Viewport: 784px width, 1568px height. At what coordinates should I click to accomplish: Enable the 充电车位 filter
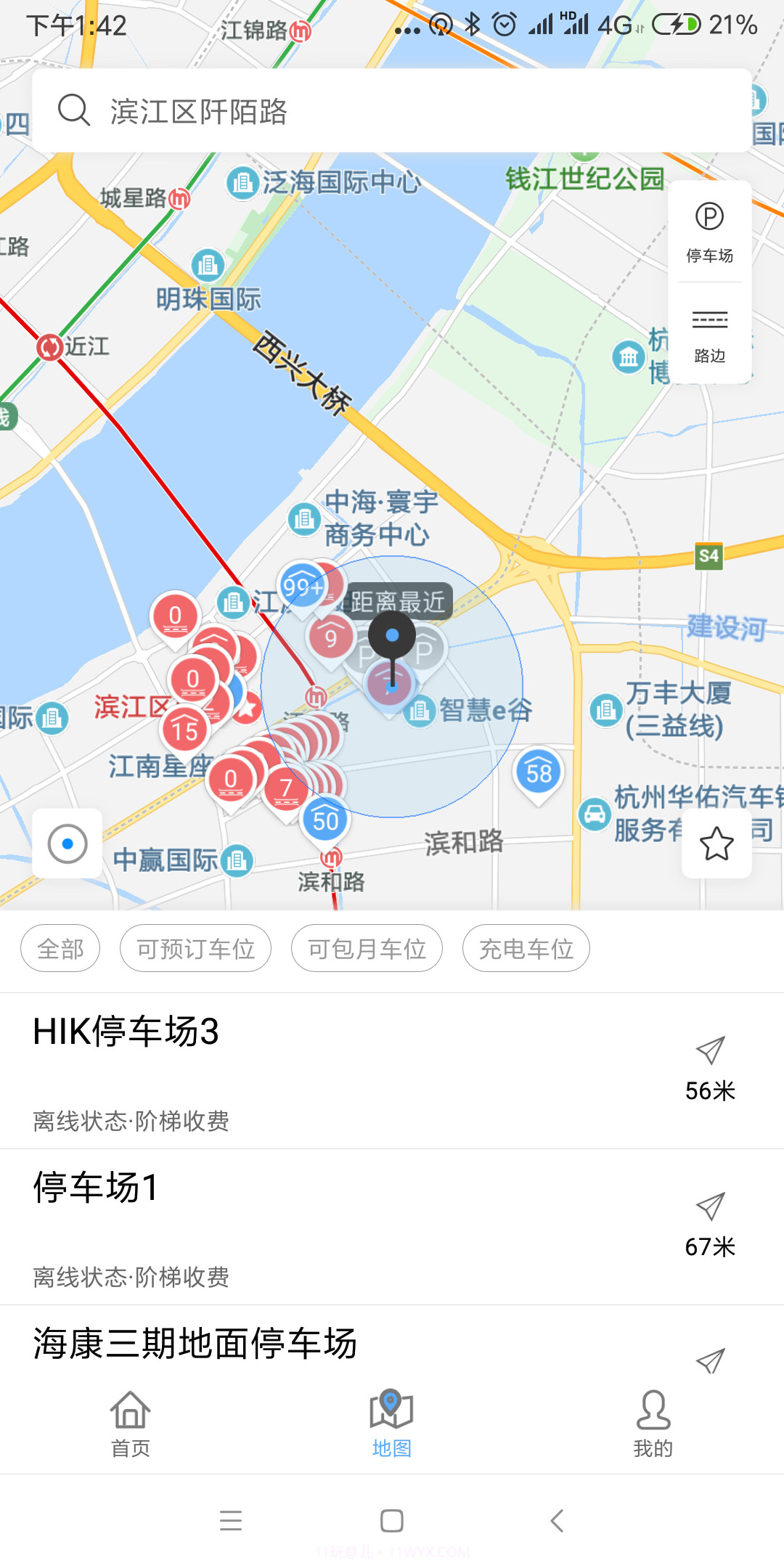[525, 948]
